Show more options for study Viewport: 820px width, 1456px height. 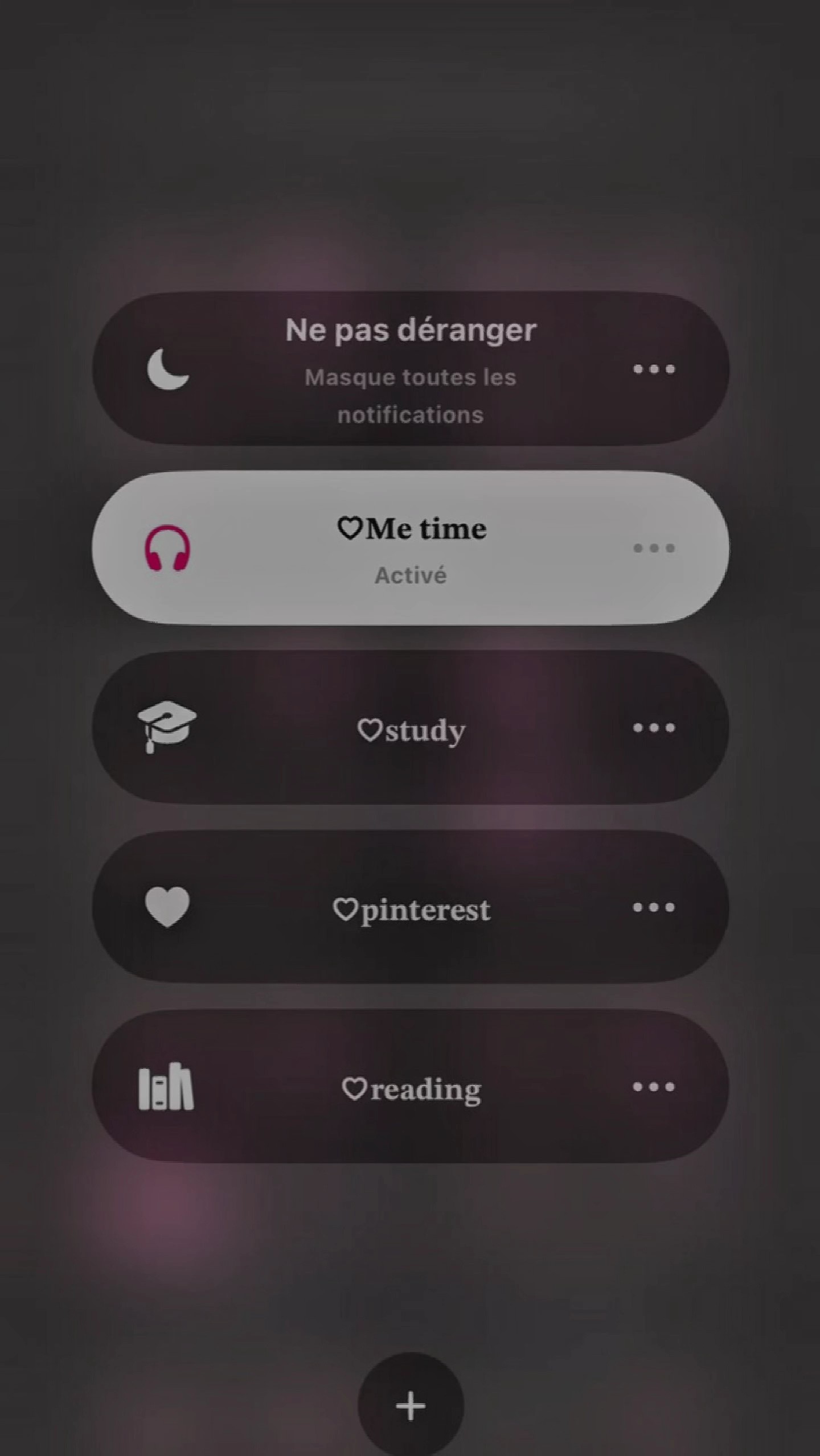tap(654, 727)
